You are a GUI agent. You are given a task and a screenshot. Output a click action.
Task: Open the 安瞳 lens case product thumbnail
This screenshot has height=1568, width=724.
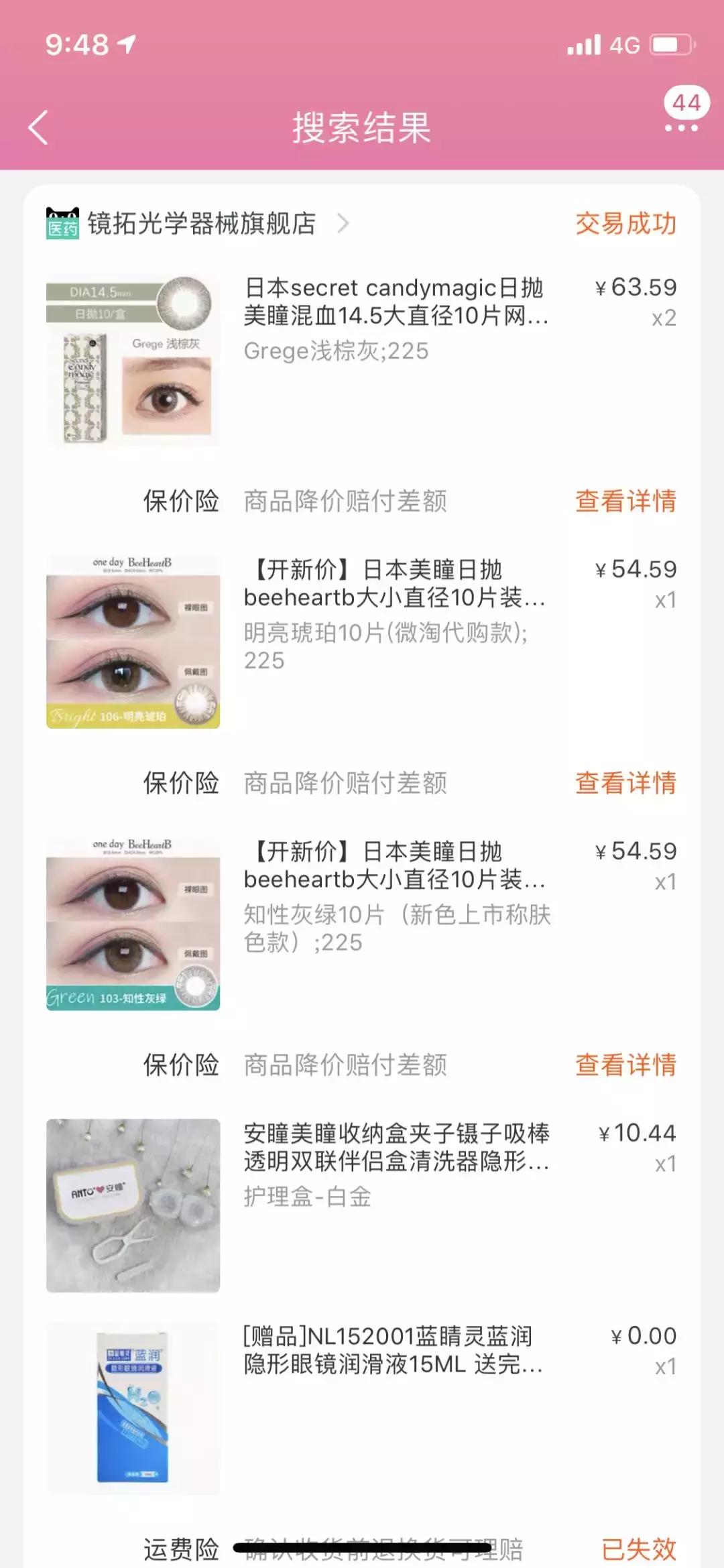132,1203
